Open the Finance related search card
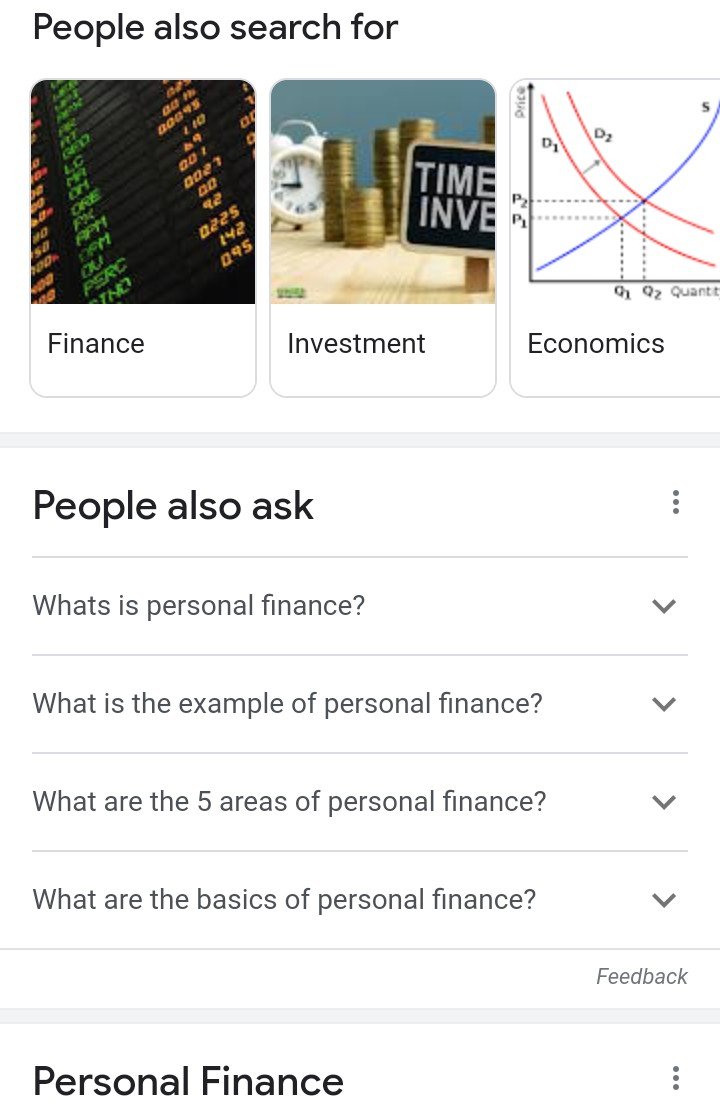Image resolution: width=720 pixels, height=1107 pixels. click(143, 238)
